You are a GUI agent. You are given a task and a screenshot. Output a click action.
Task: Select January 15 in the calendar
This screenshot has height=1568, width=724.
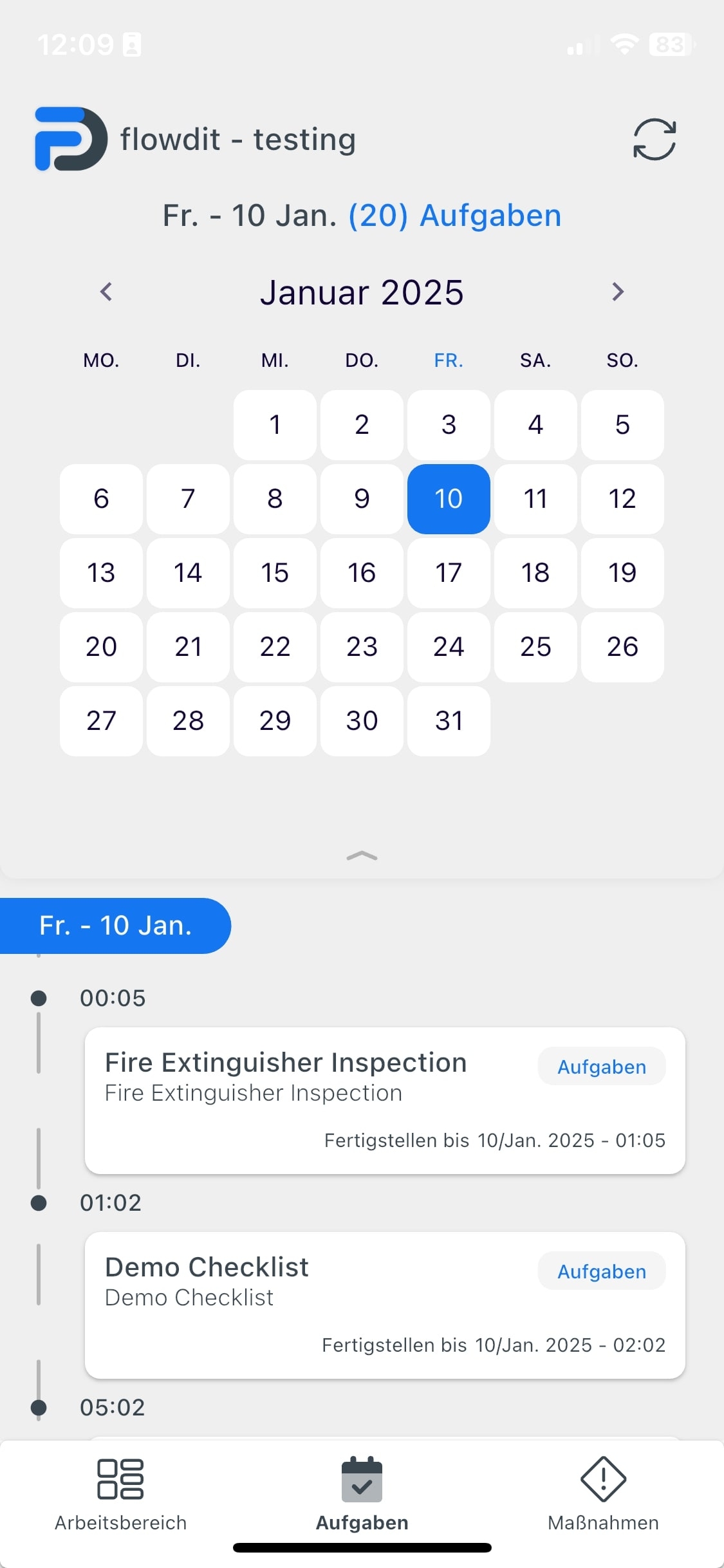pyautogui.click(x=275, y=573)
